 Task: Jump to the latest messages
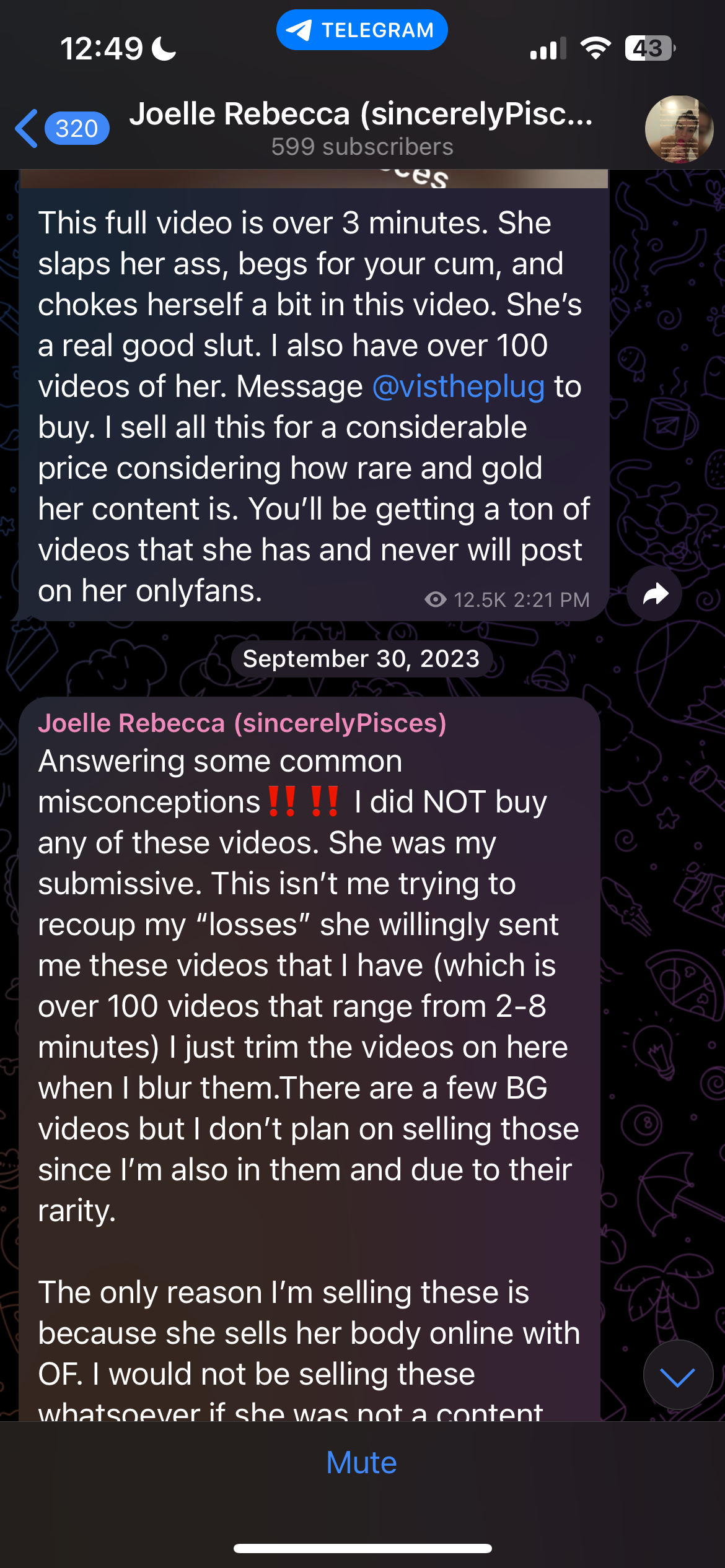click(x=677, y=1375)
